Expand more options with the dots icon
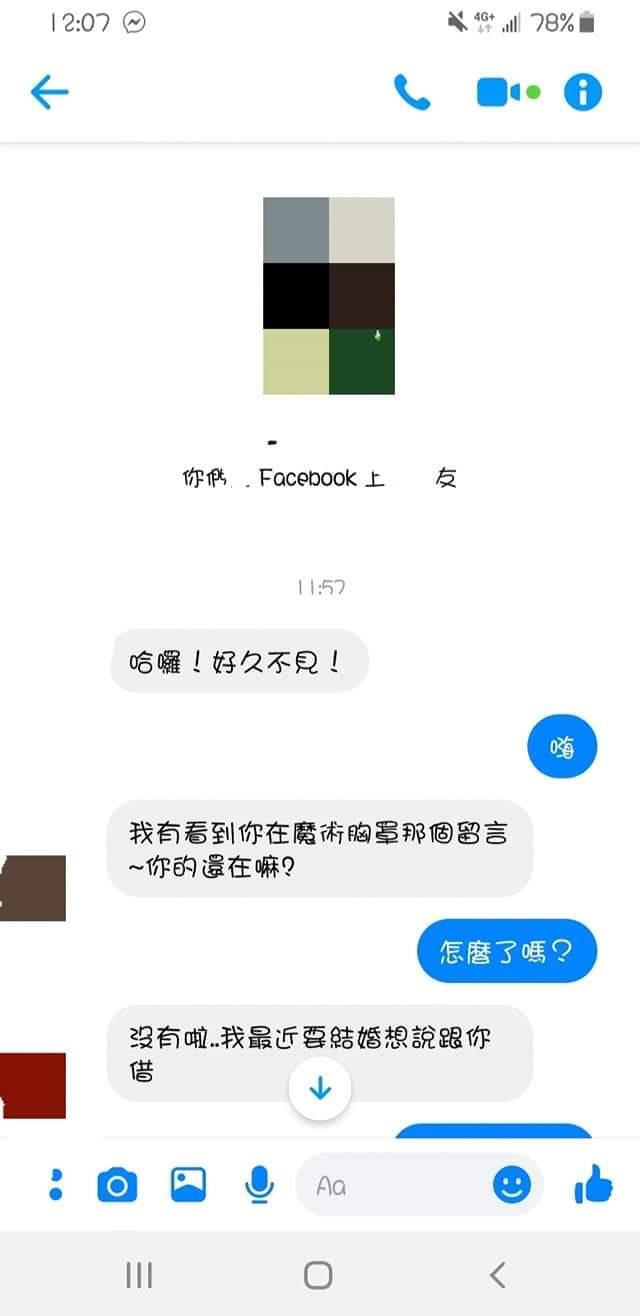 tap(56, 1186)
